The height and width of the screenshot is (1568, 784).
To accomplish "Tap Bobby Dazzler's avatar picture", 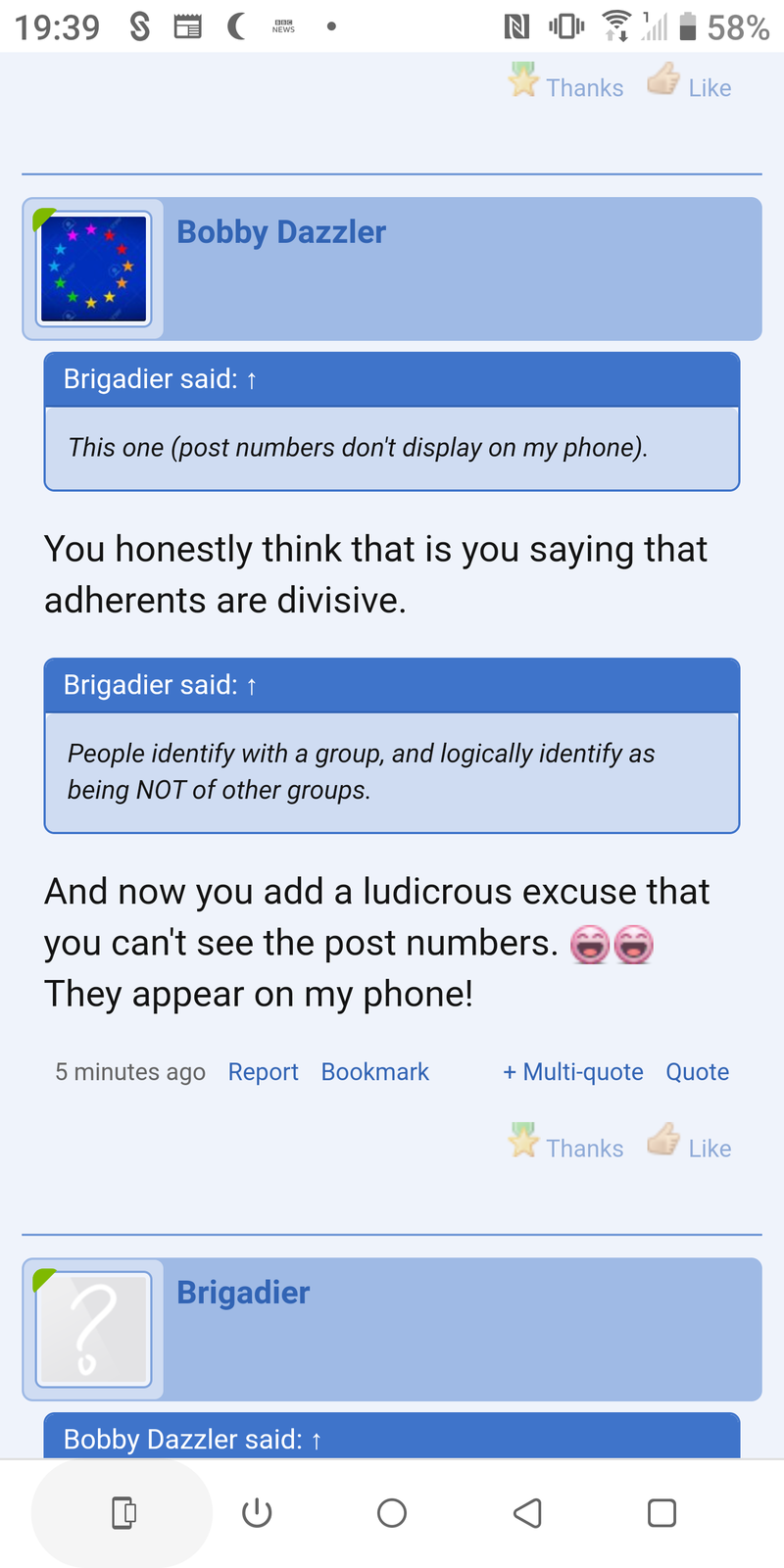I will (x=93, y=269).
